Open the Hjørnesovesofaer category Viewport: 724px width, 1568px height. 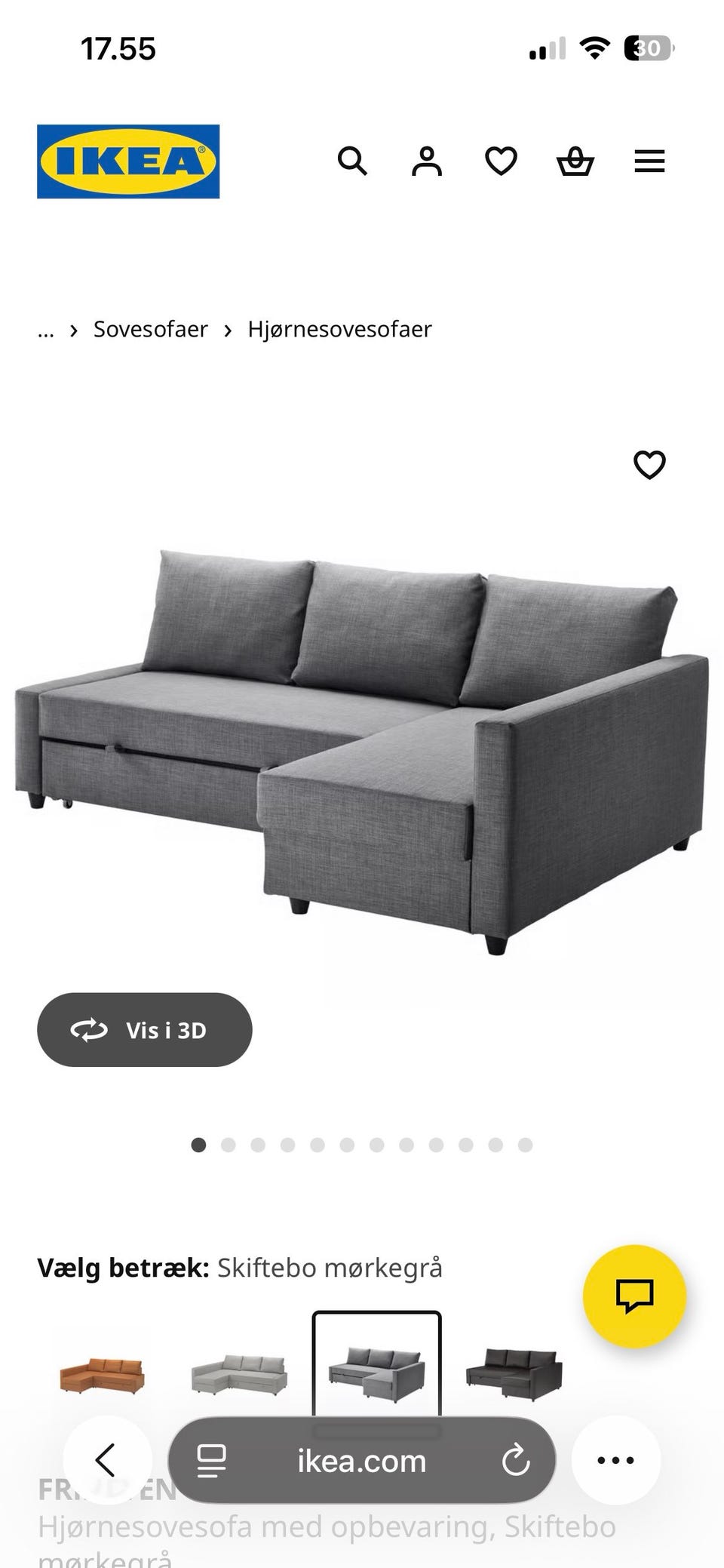click(x=339, y=329)
